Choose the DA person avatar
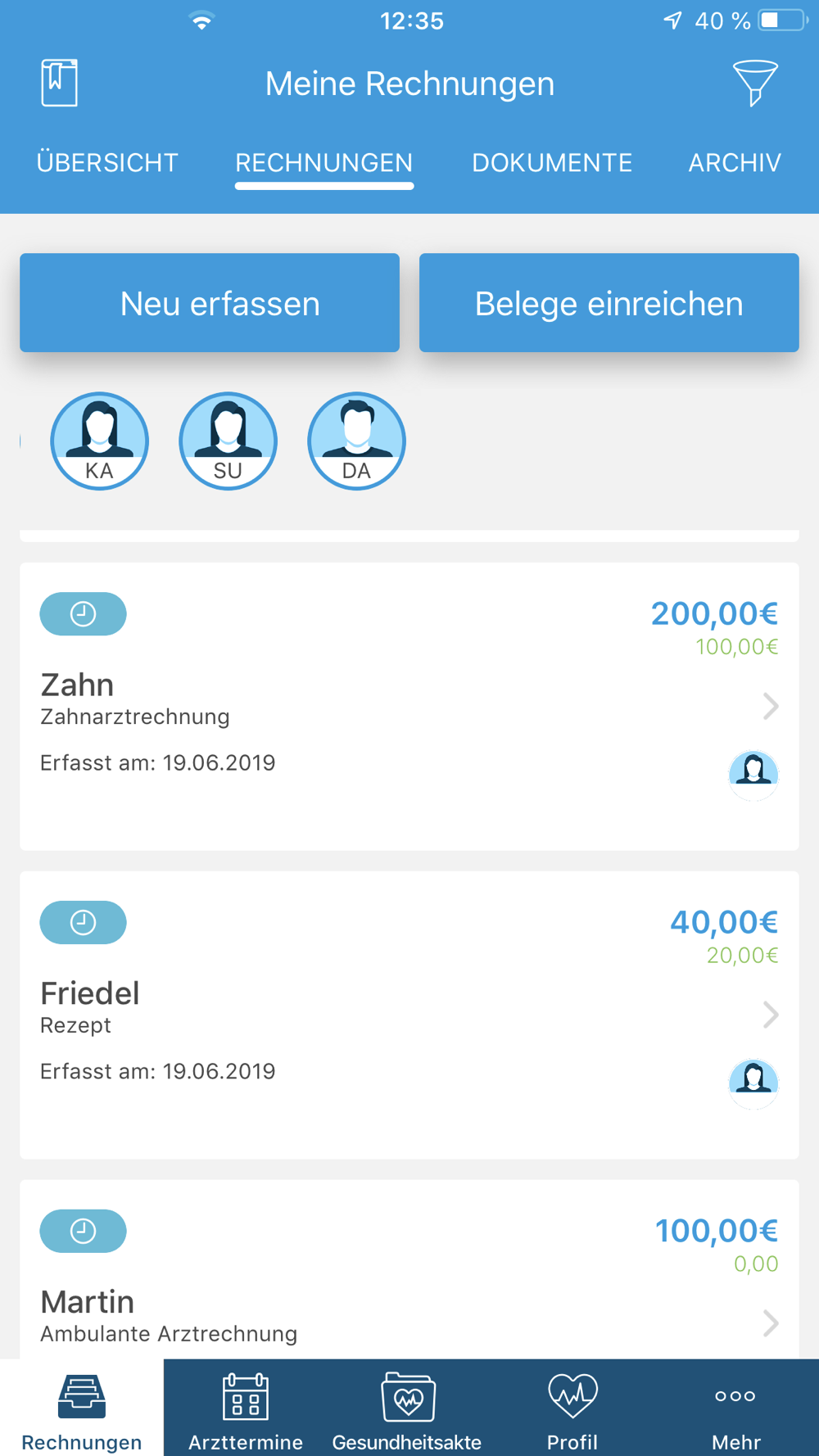819x1456 pixels. (356, 441)
